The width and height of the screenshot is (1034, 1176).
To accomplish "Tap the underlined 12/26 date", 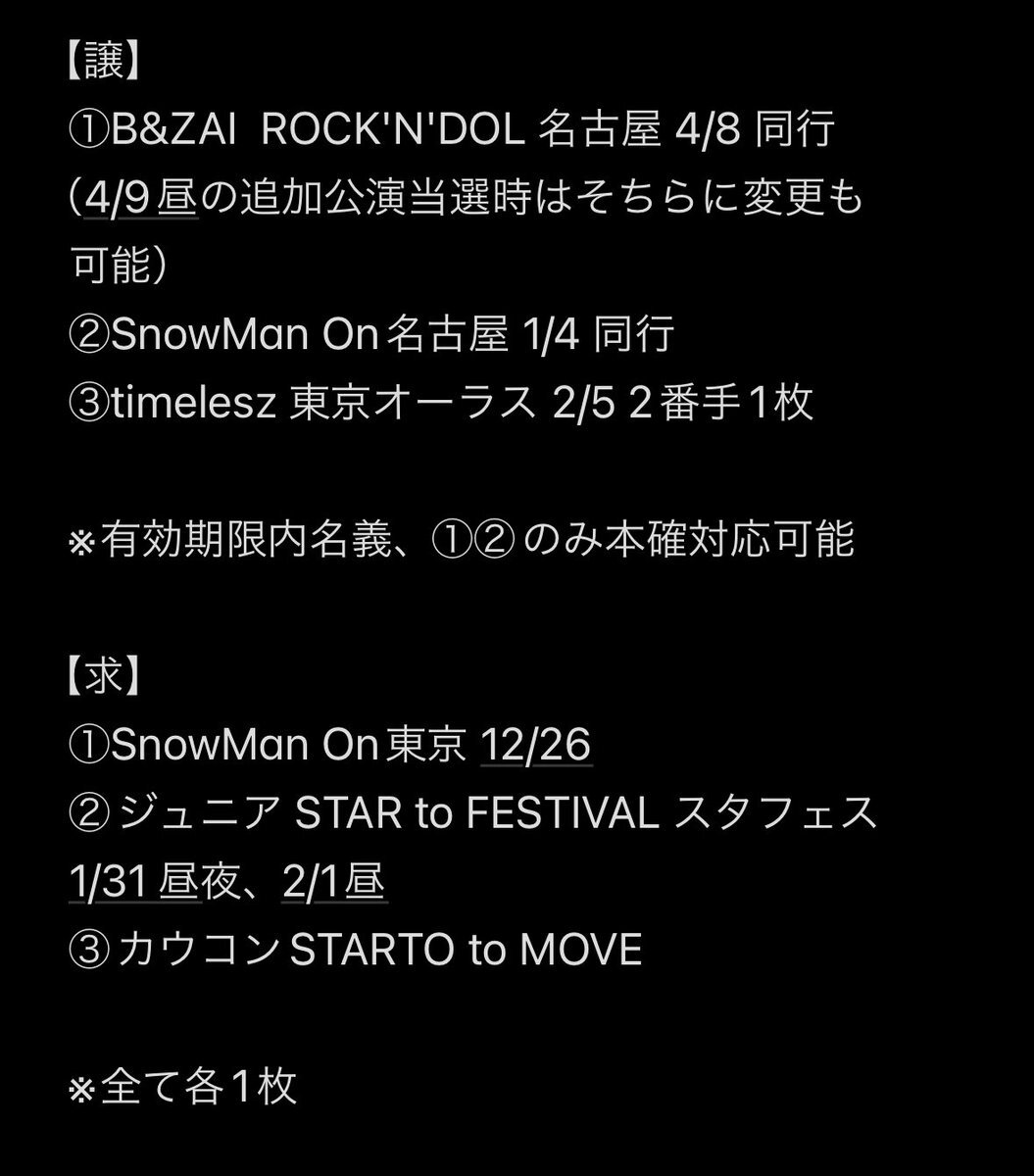I will click(x=535, y=746).
